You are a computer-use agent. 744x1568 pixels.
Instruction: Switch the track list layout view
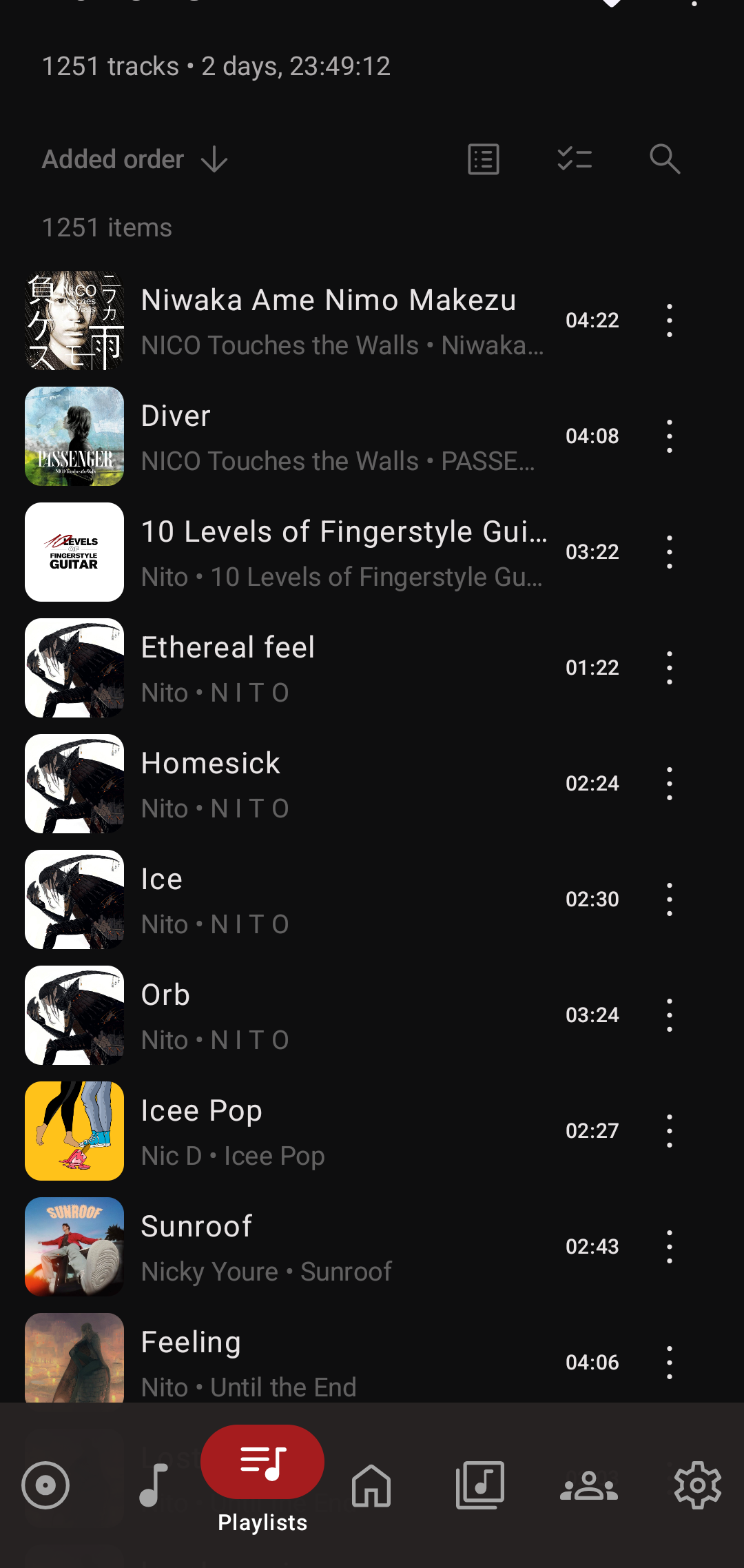(x=484, y=160)
